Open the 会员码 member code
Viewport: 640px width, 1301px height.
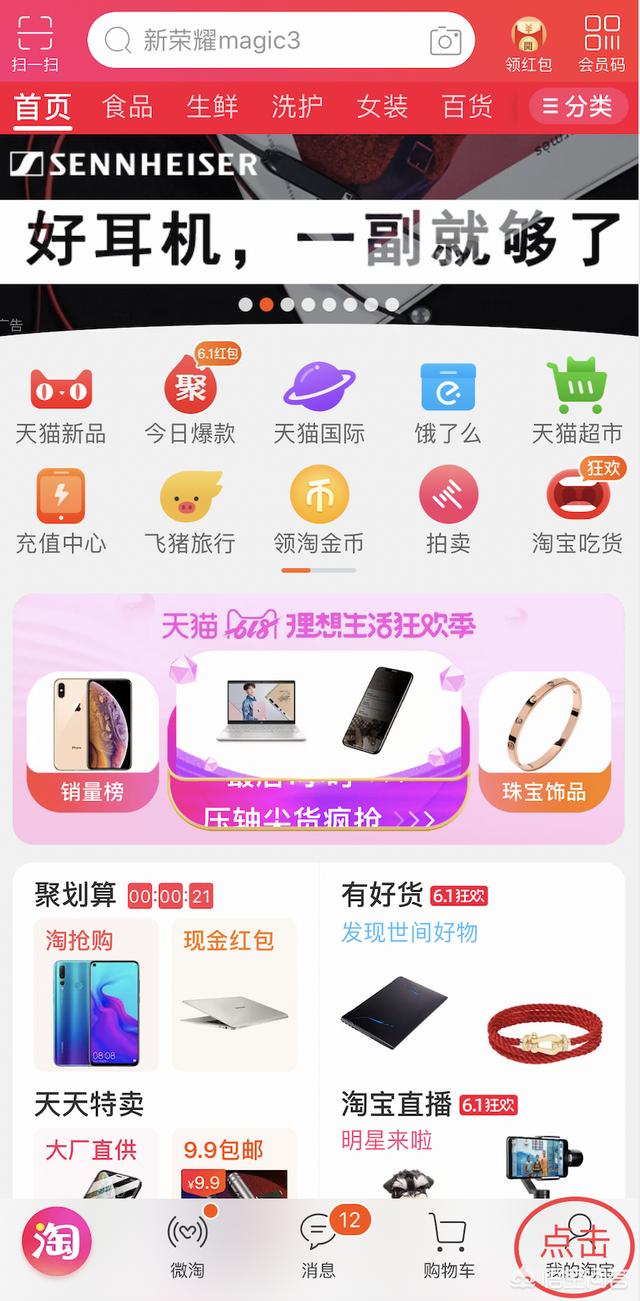[x=602, y=44]
